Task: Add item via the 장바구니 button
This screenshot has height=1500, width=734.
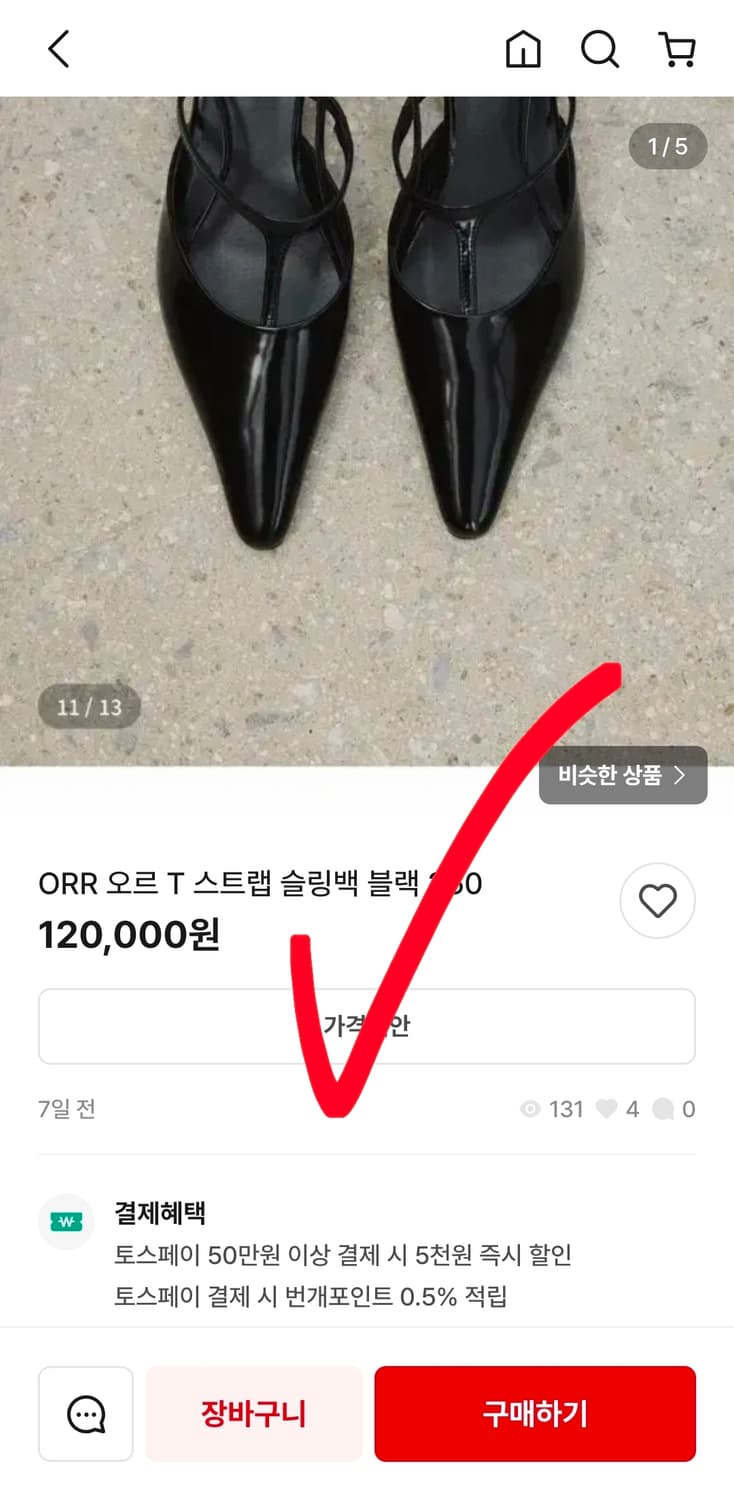Action: click(x=253, y=1413)
